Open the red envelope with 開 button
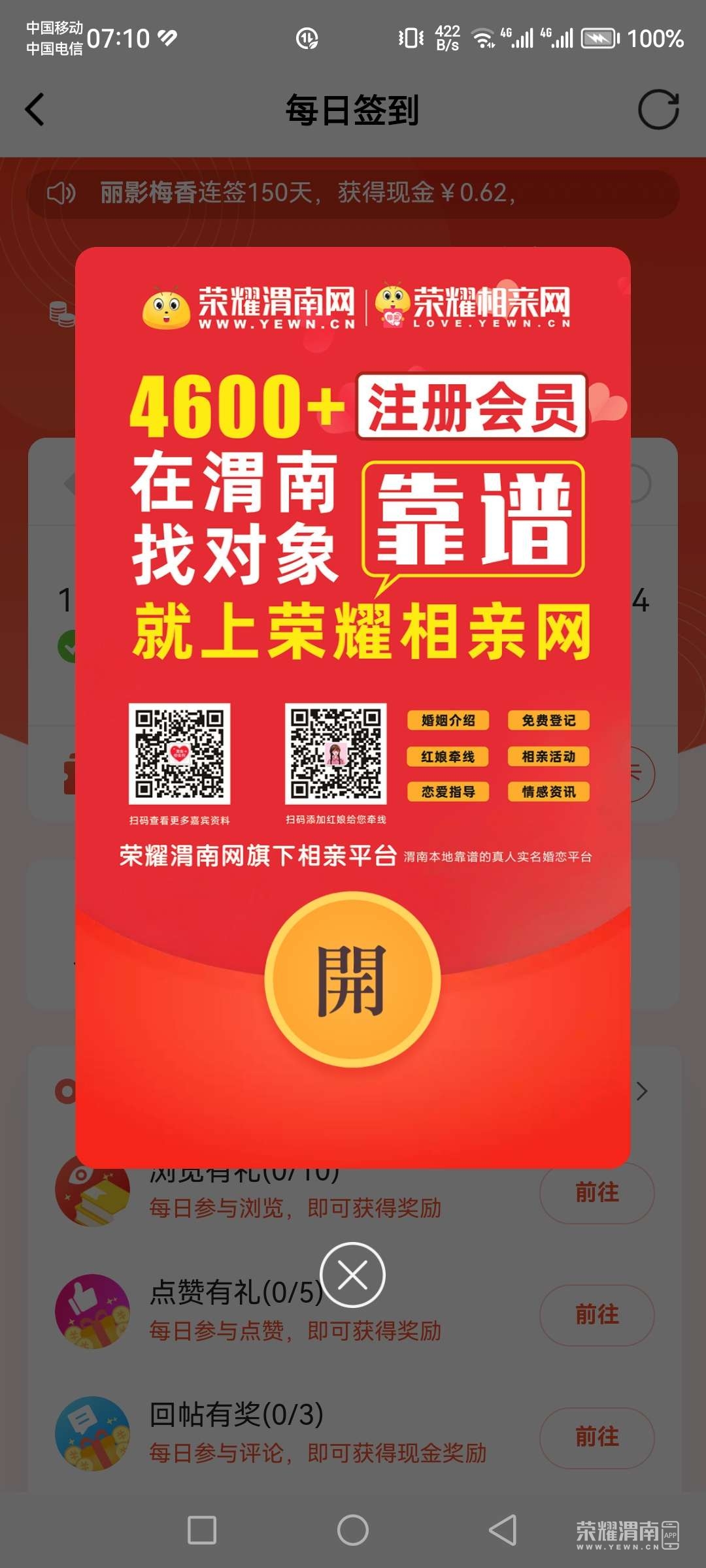Viewport: 706px width, 1568px height. (352, 979)
